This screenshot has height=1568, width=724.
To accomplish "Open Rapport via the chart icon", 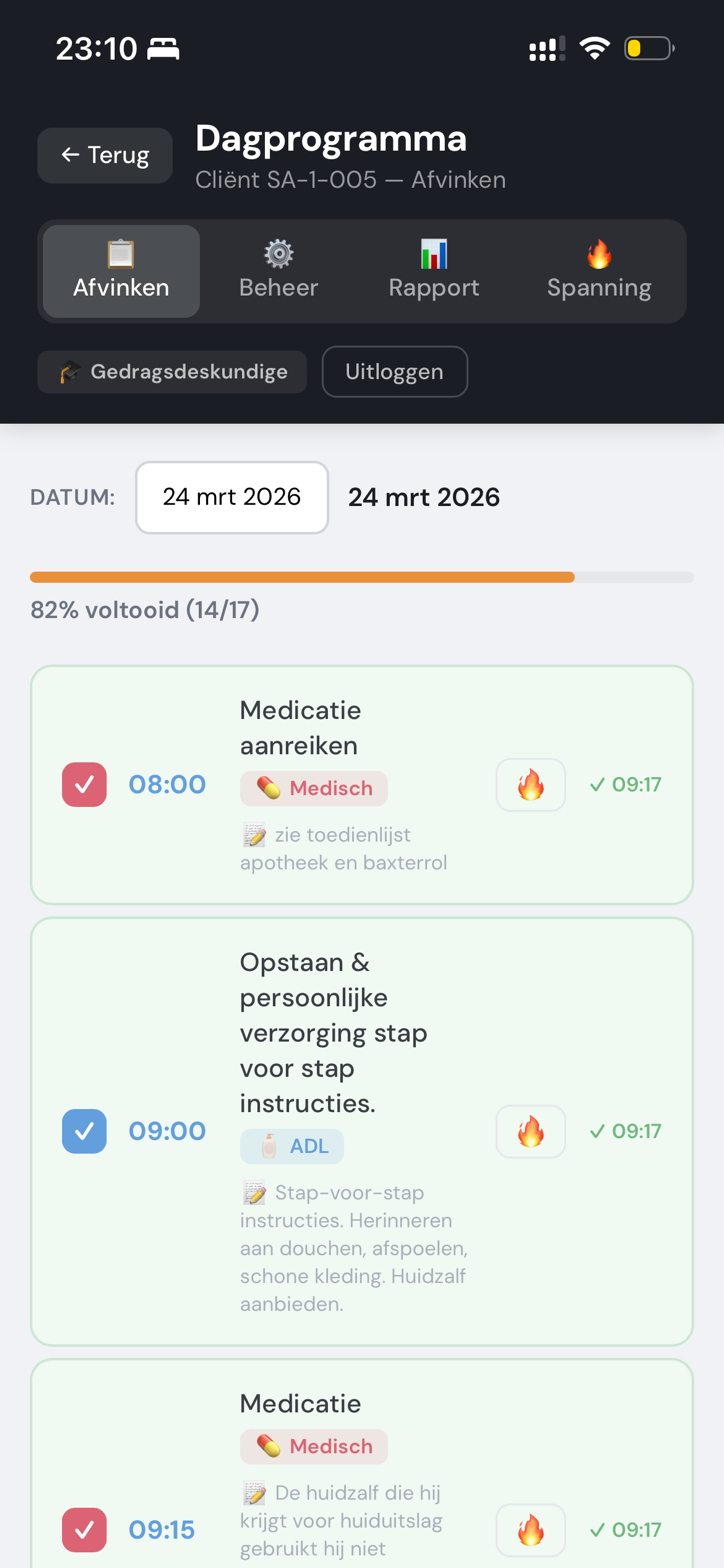I will click(x=434, y=254).
